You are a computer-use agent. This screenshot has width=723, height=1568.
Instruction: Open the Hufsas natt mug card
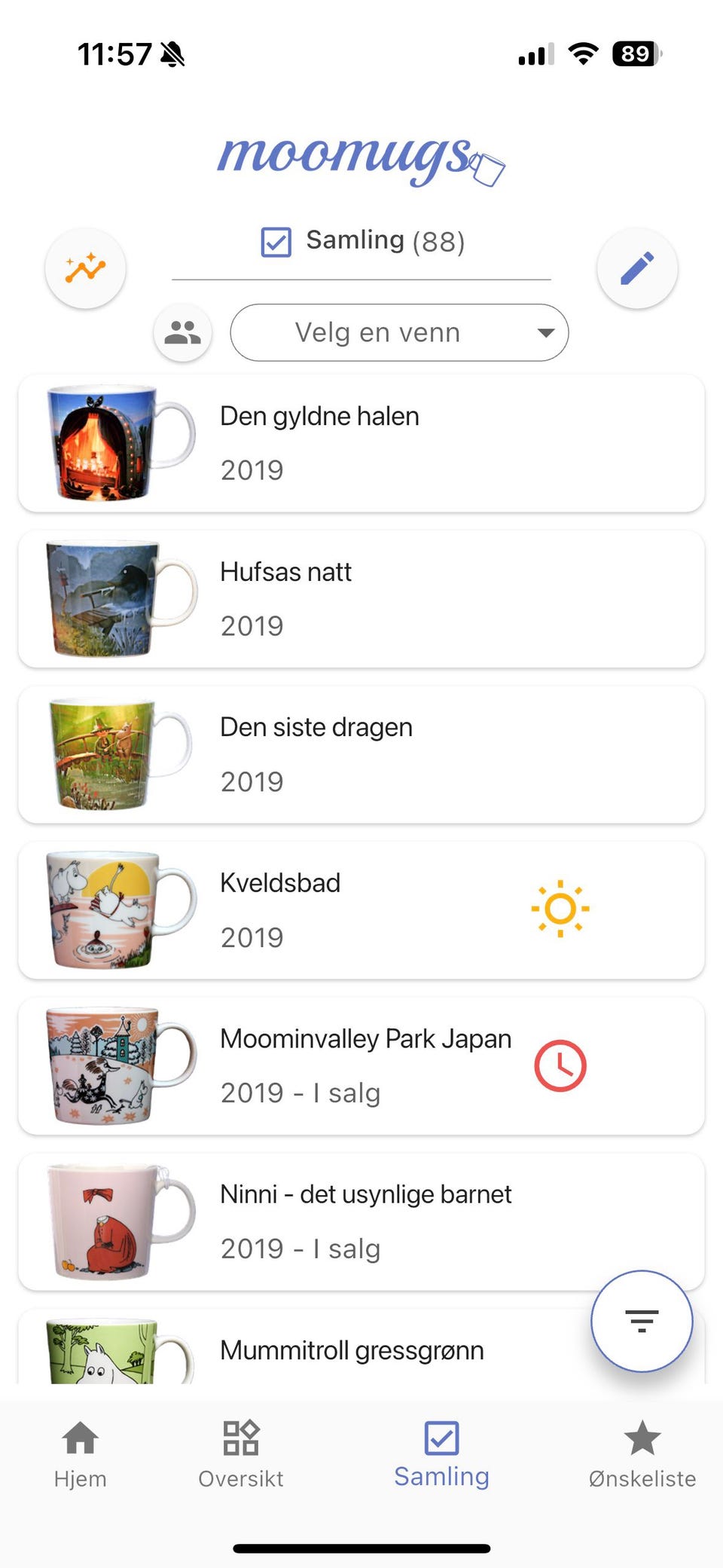(361, 598)
